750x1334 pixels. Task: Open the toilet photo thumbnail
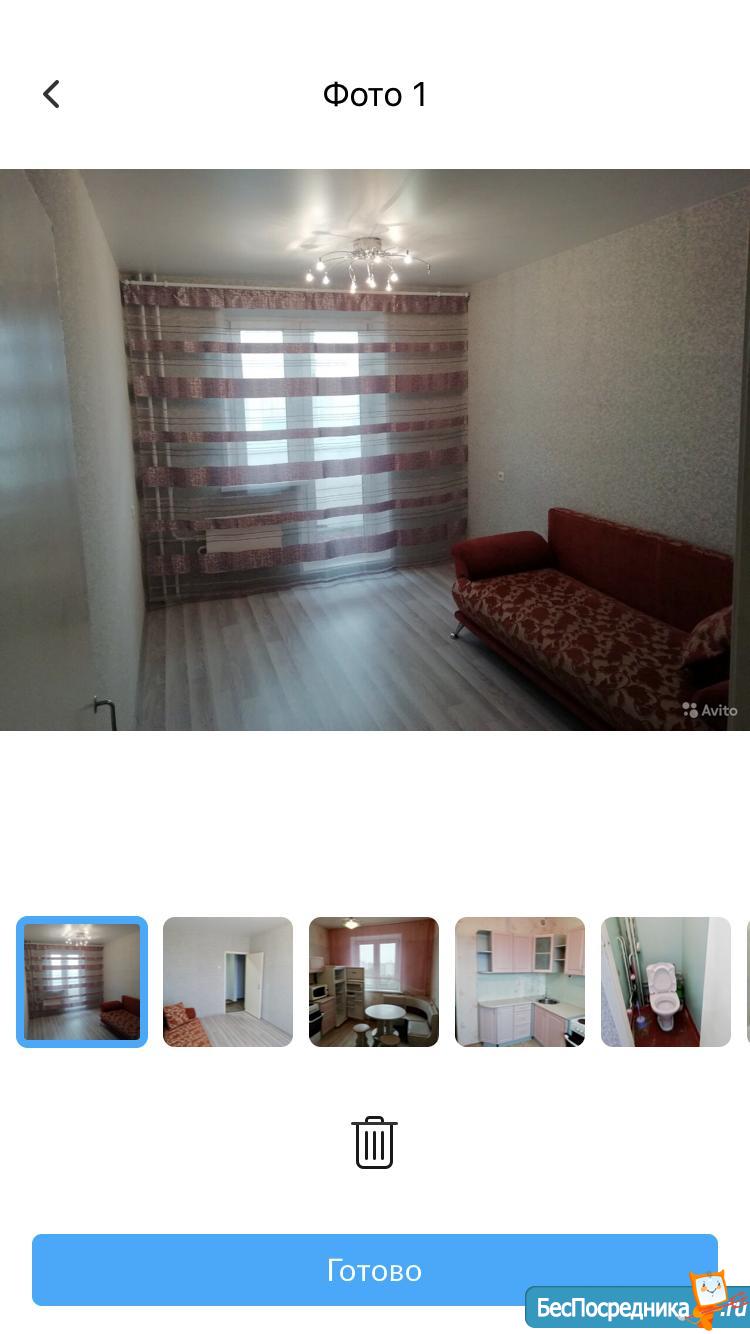pyautogui.click(x=666, y=982)
